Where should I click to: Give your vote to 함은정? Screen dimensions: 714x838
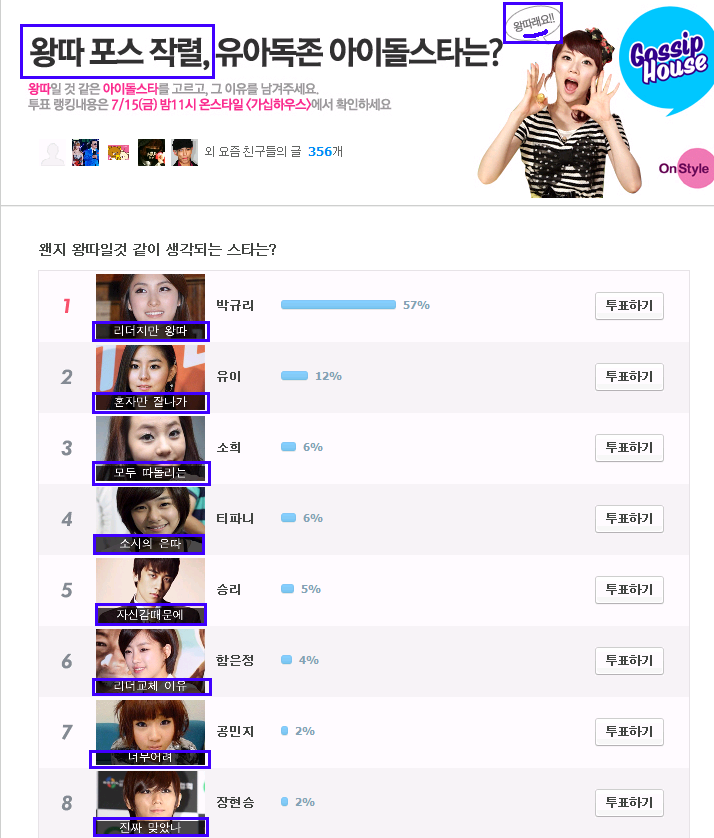pyautogui.click(x=629, y=661)
